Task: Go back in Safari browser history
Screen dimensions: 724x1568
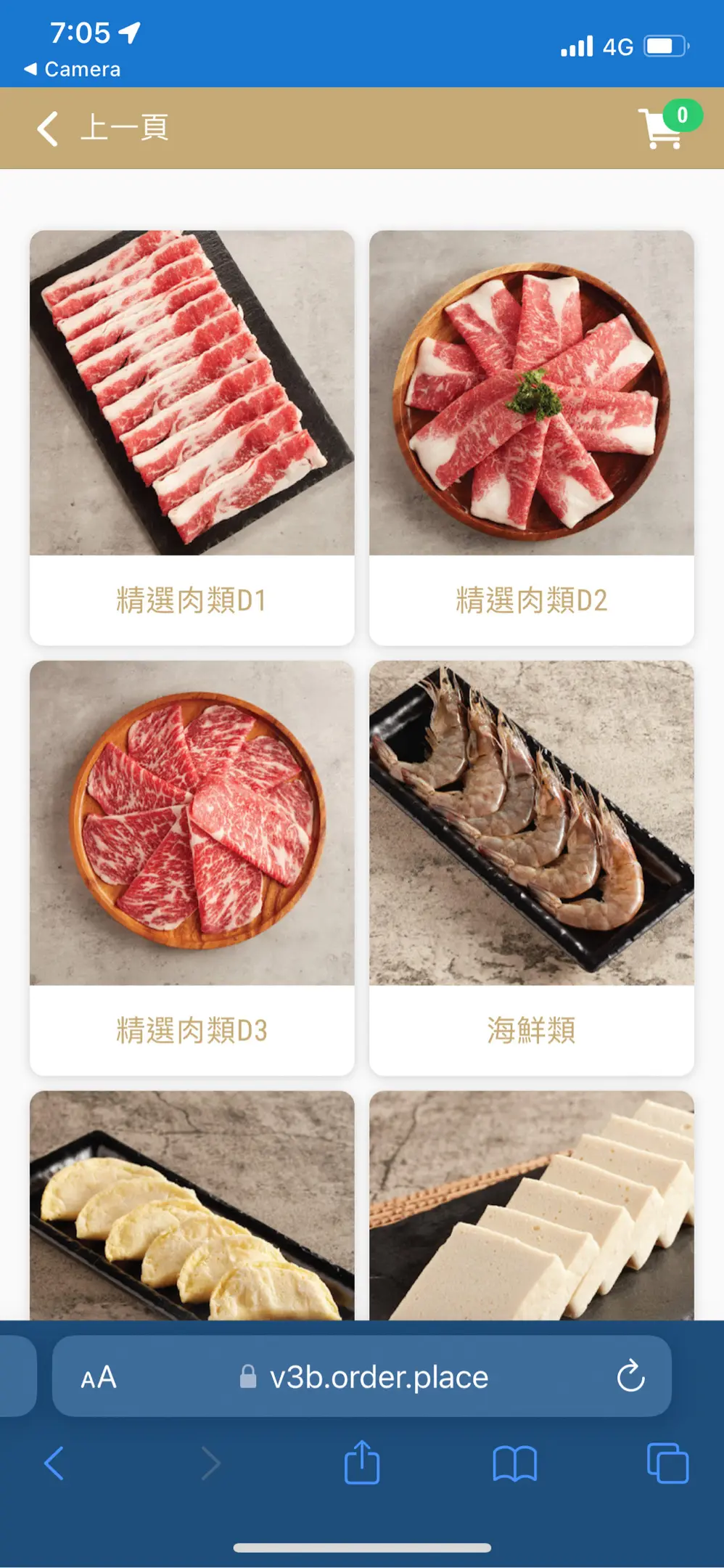Action: pos(54,1463)
